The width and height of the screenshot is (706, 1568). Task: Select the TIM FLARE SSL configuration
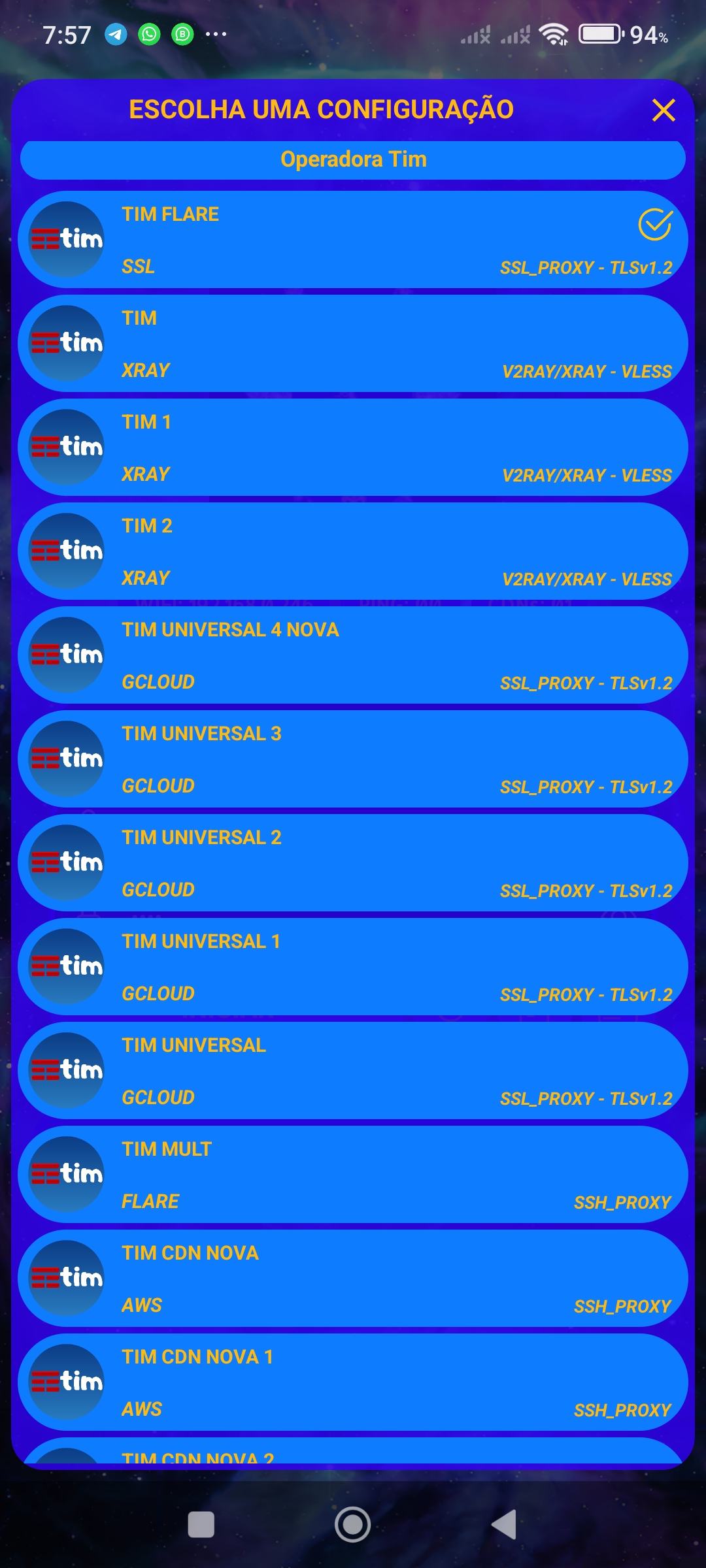(x=353, y=240)
